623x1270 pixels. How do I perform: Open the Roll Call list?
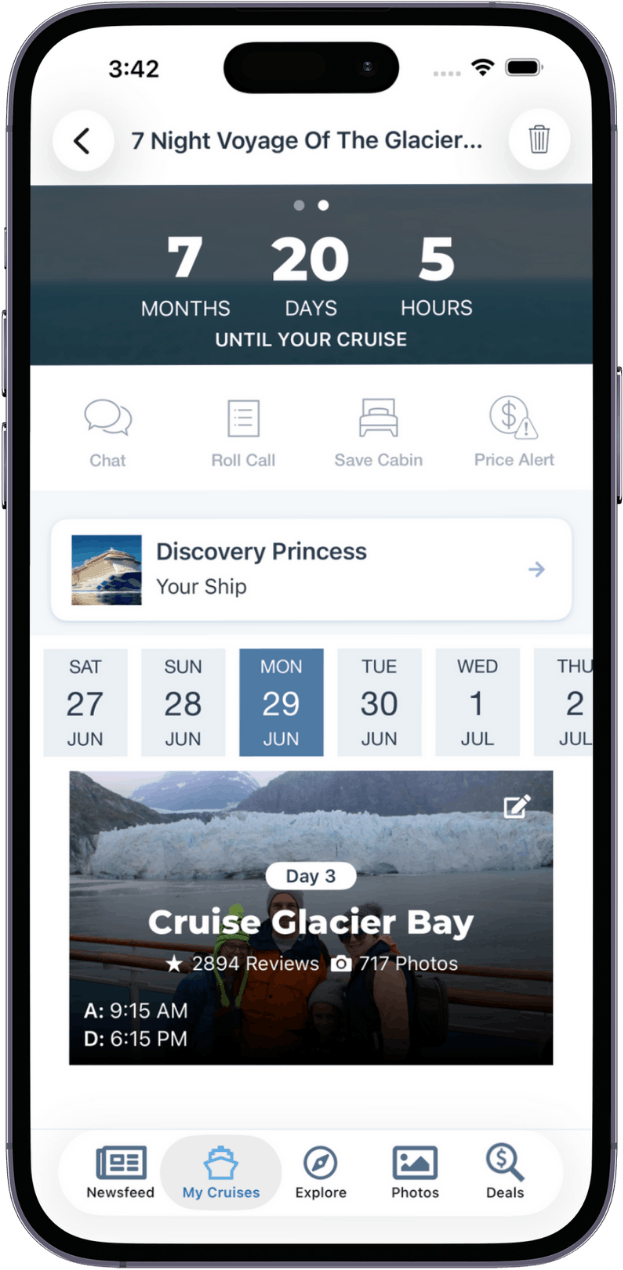[243, 432]
